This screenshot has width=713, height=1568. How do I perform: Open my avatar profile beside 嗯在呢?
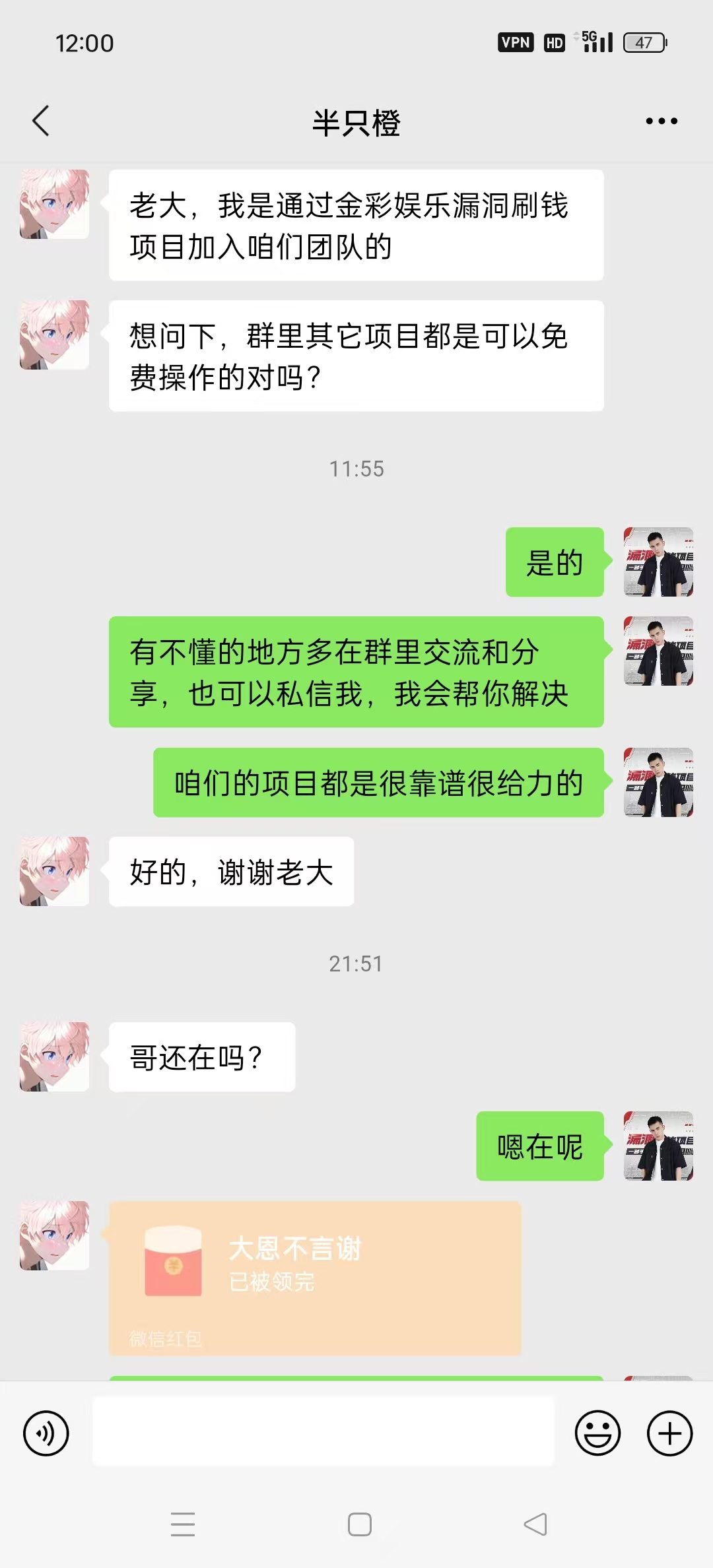click(658, 1146)
